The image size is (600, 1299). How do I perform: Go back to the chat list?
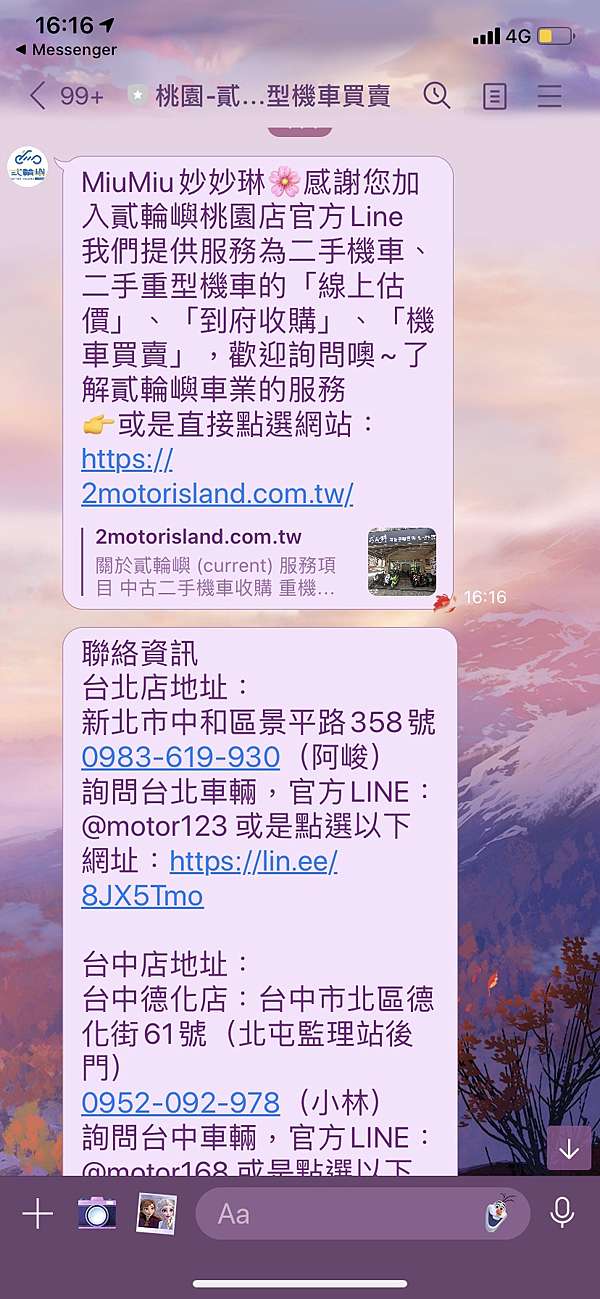(38, 96)
